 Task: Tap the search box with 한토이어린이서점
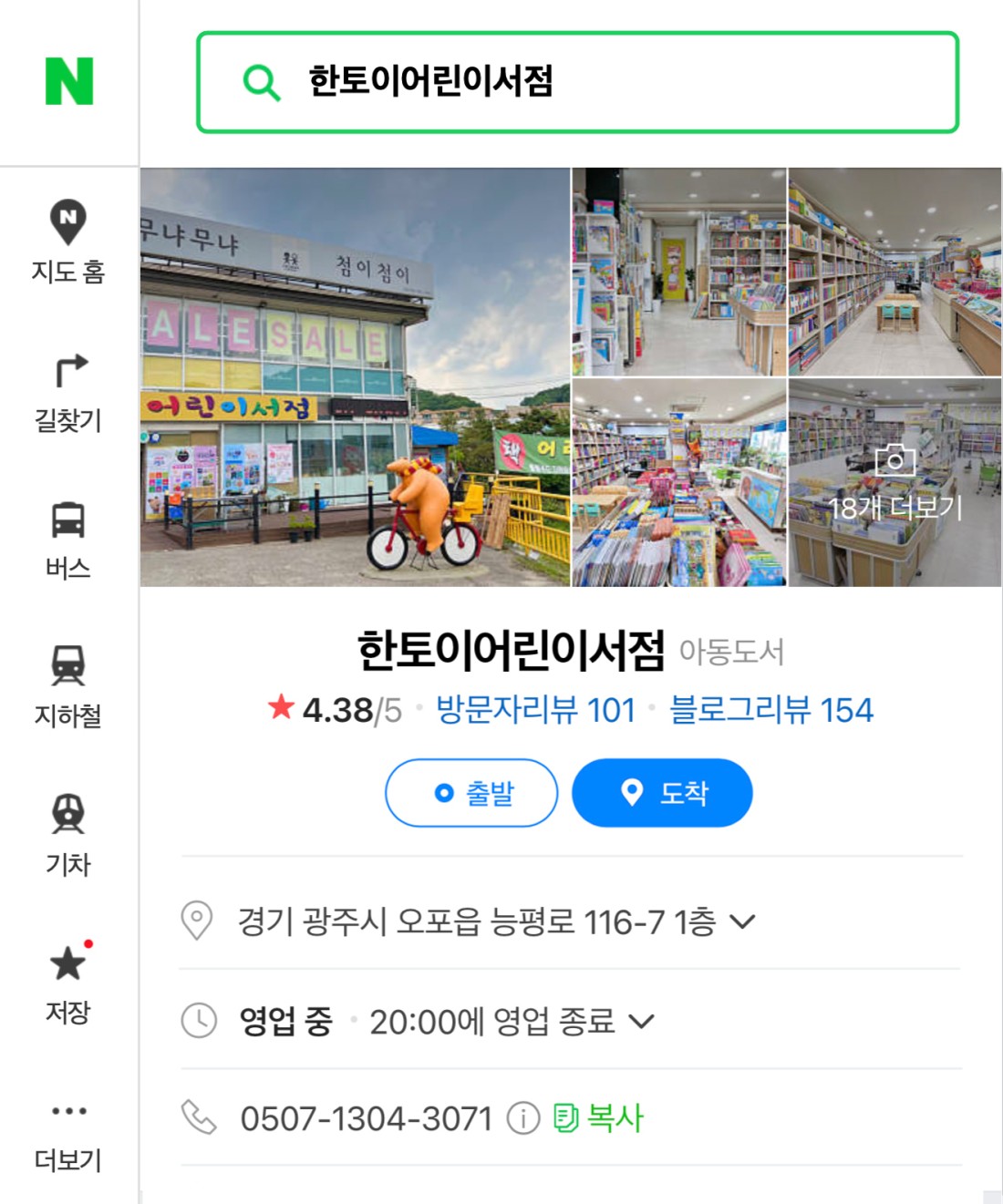(x=576, y=82)
